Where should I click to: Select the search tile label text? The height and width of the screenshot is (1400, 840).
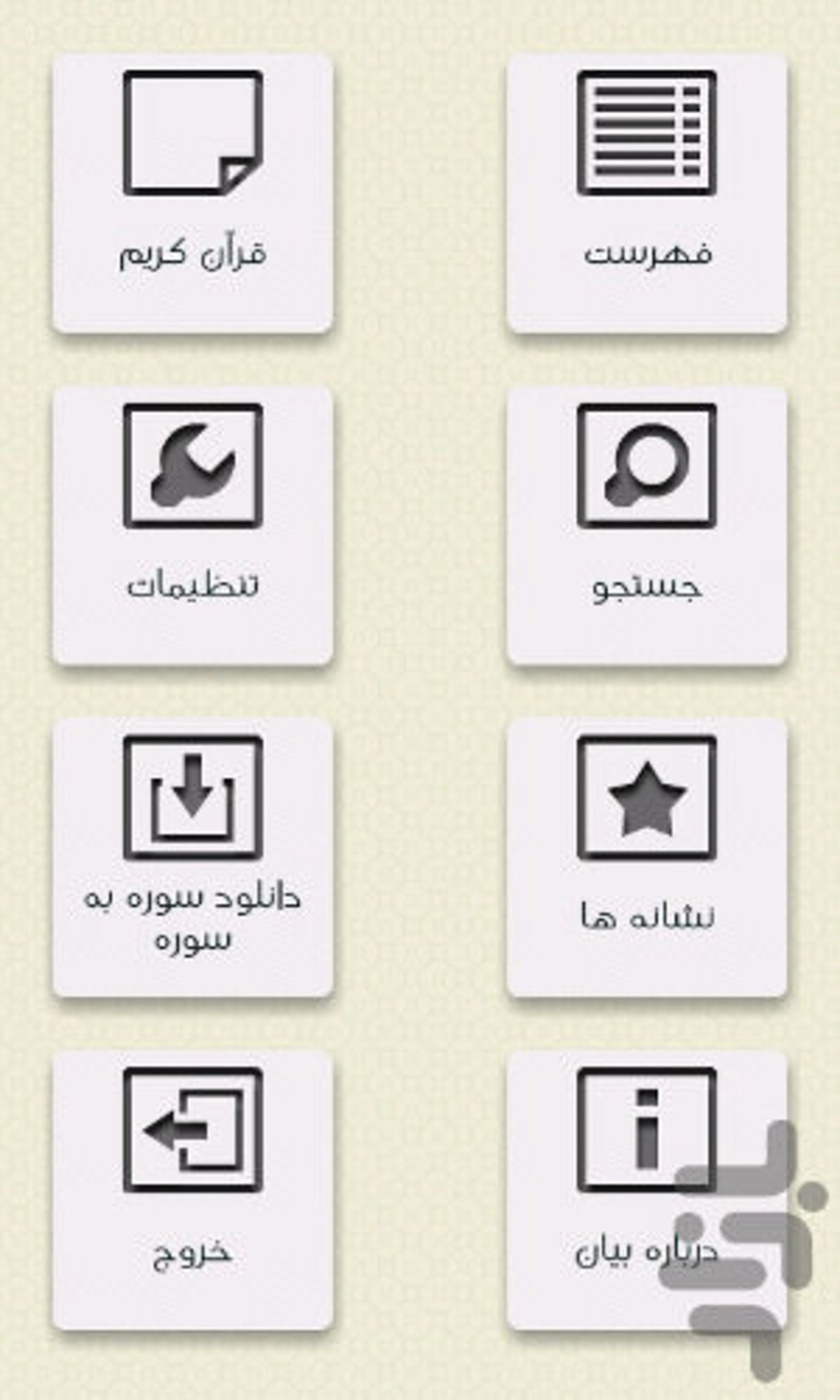pyautogui.click(x=648, y=588)
